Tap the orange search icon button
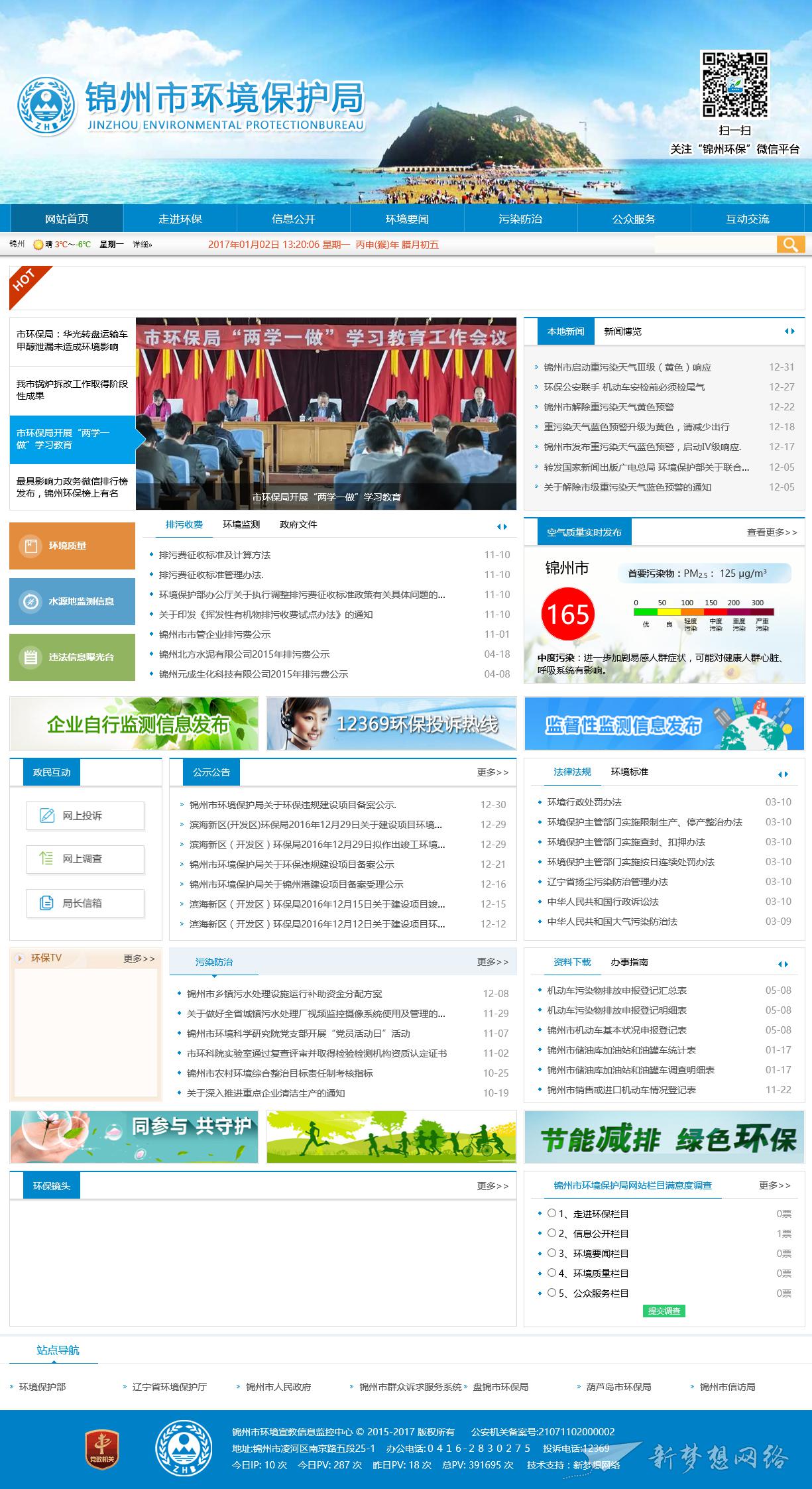Image resolution: width=812 pixels, height=1489 pixels. [x=790, y=245]
